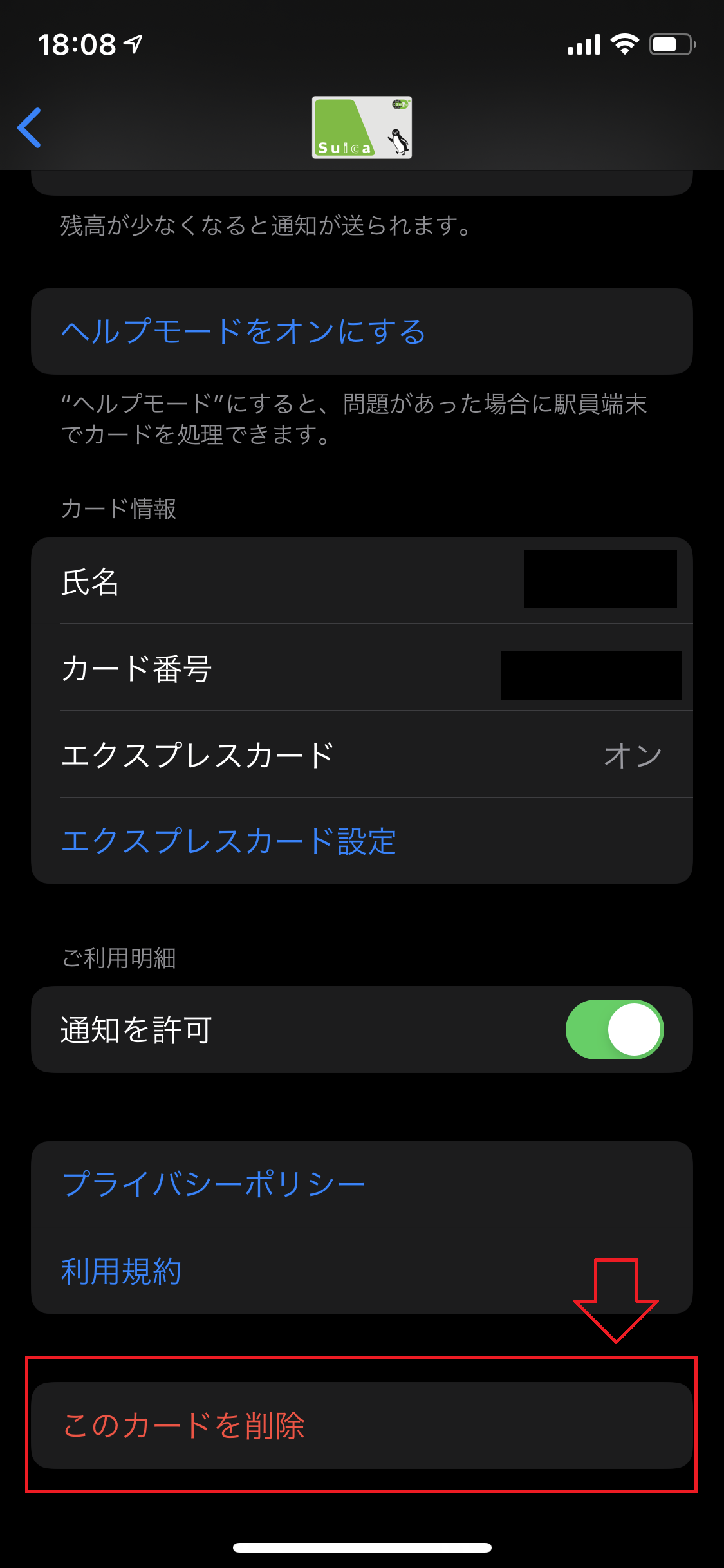This screenshot has width=724, height=1568.
Task: Go back using the top-left arrow
Action: [30, 127]
